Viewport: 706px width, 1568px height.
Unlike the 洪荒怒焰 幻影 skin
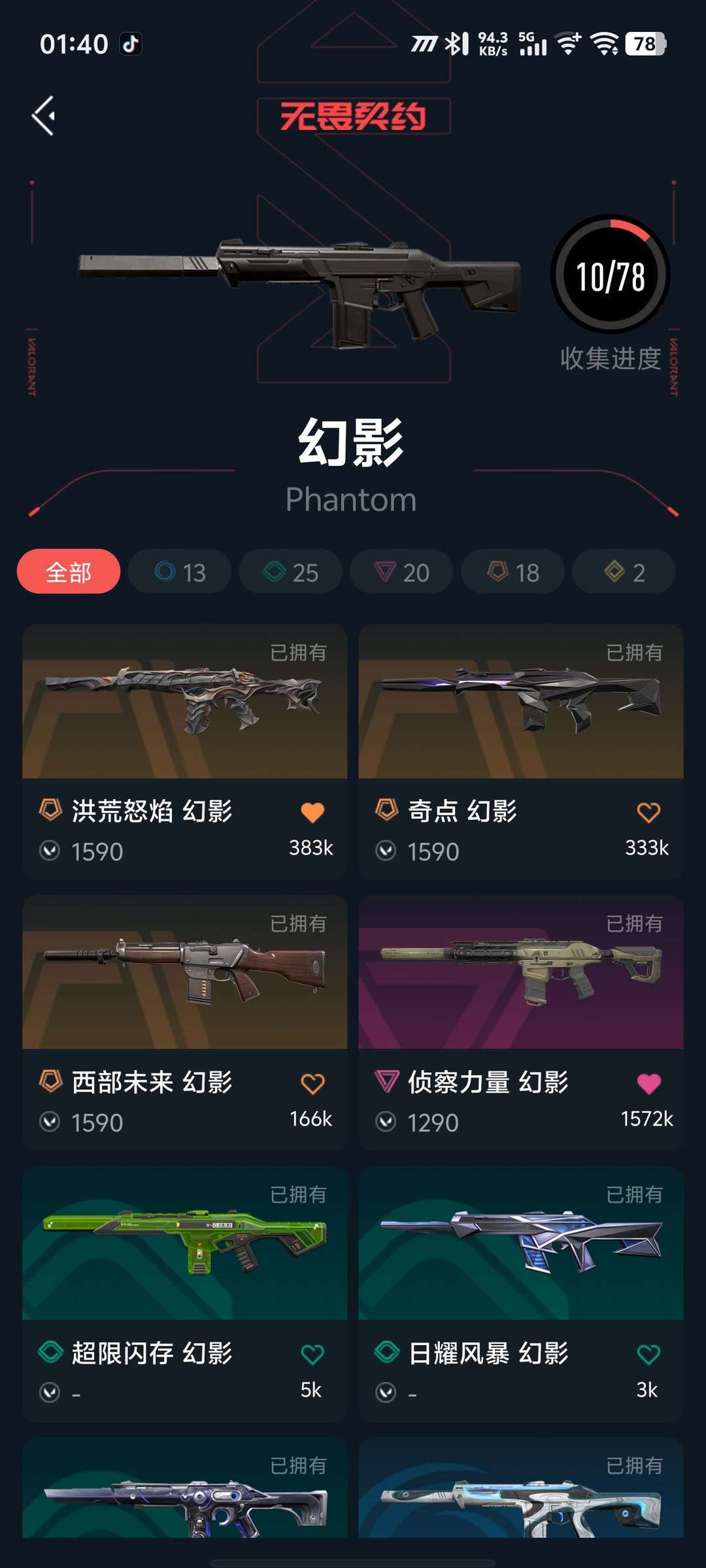tap(312, 812)
